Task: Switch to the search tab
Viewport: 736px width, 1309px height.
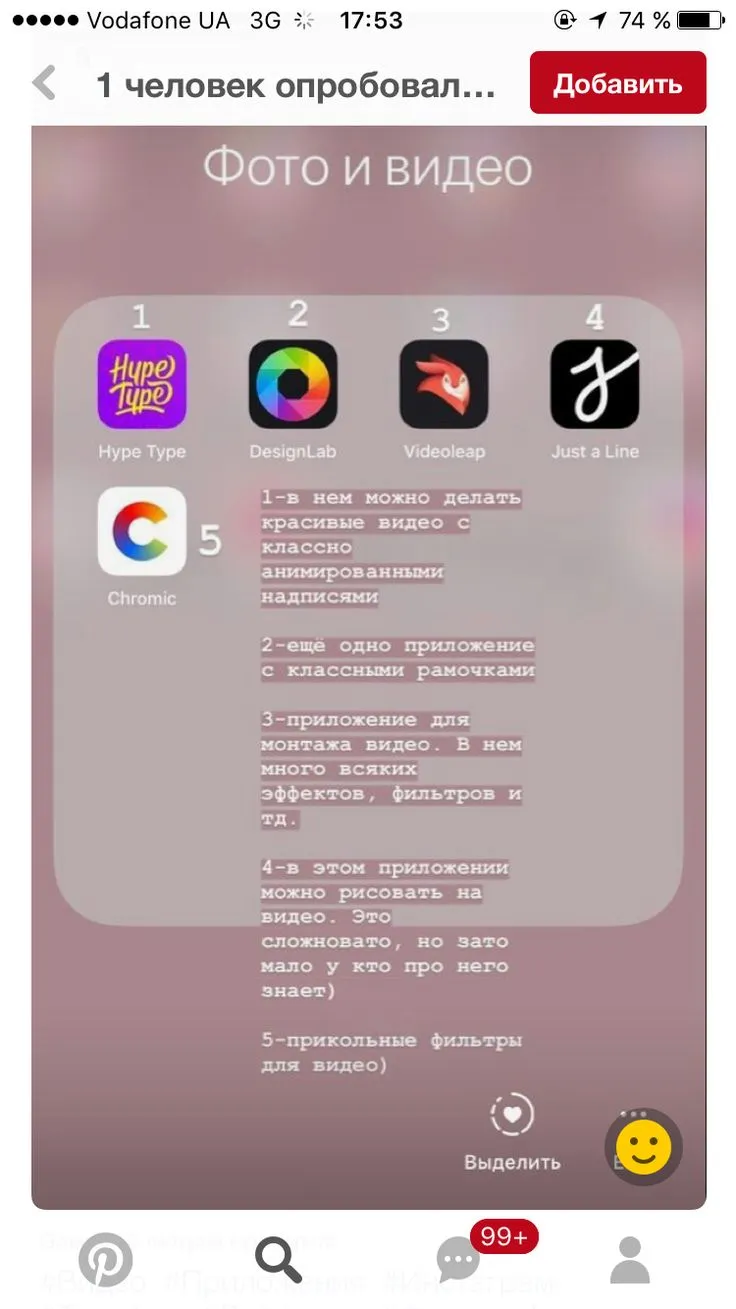Action: 278,1260
